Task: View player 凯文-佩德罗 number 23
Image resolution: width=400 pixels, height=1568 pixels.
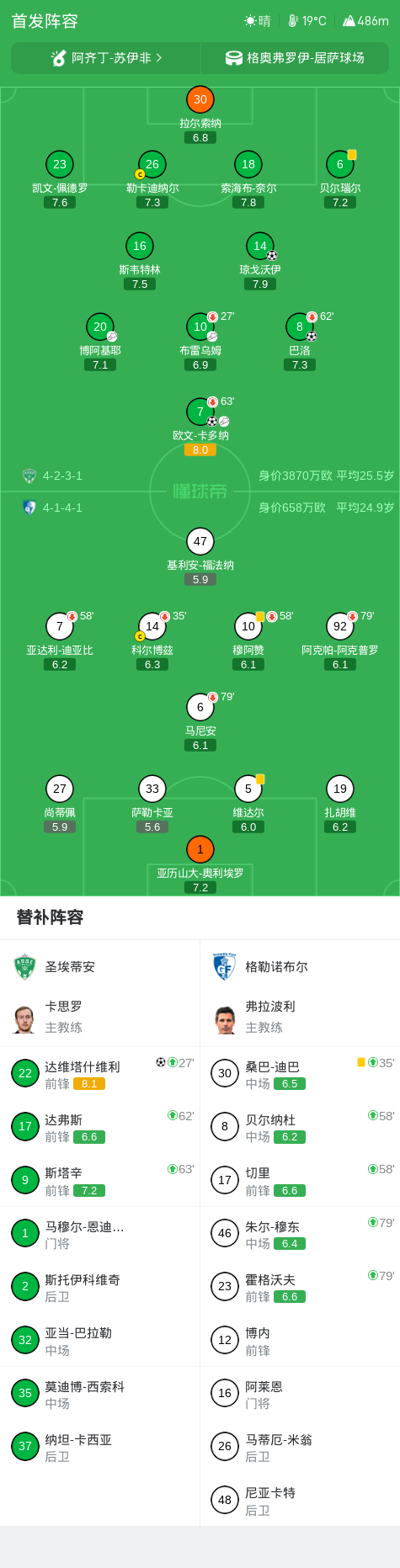Action: pyautogui.click(x=59, y=179)
